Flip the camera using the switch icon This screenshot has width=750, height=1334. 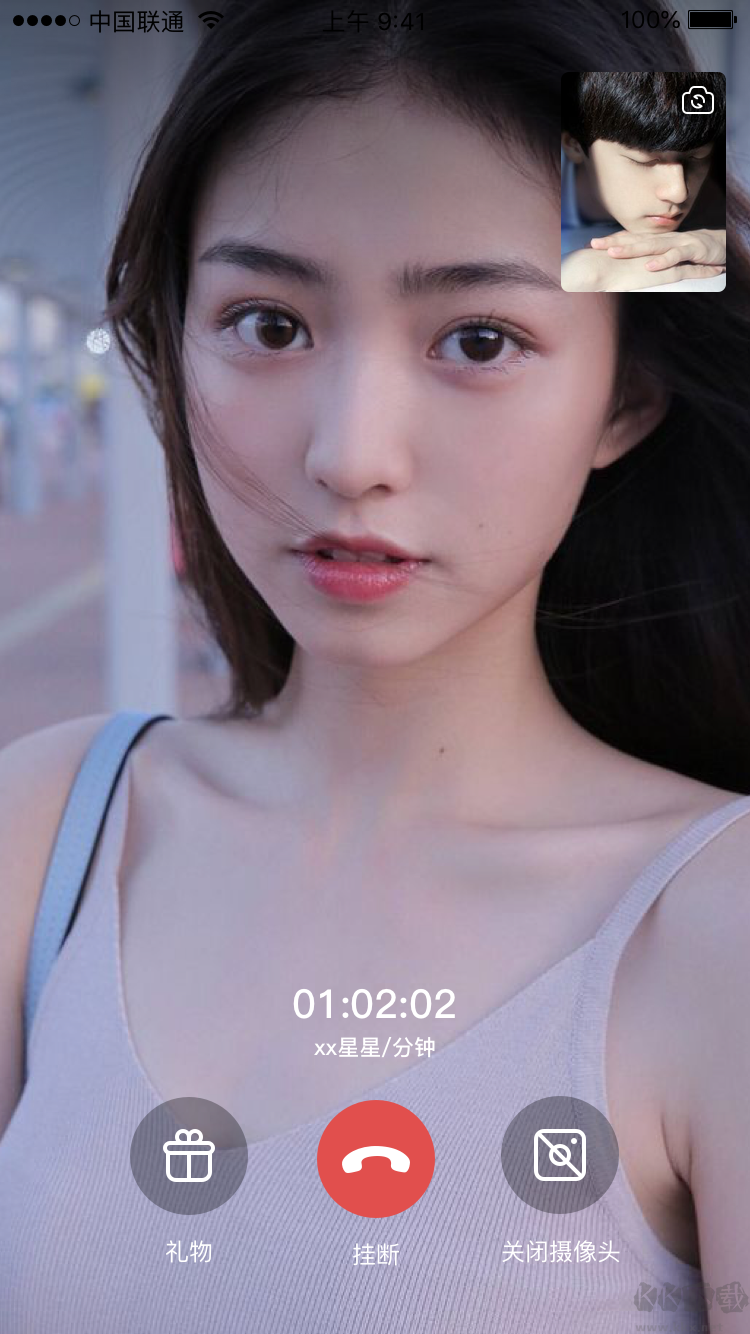(x=697, y=100)
